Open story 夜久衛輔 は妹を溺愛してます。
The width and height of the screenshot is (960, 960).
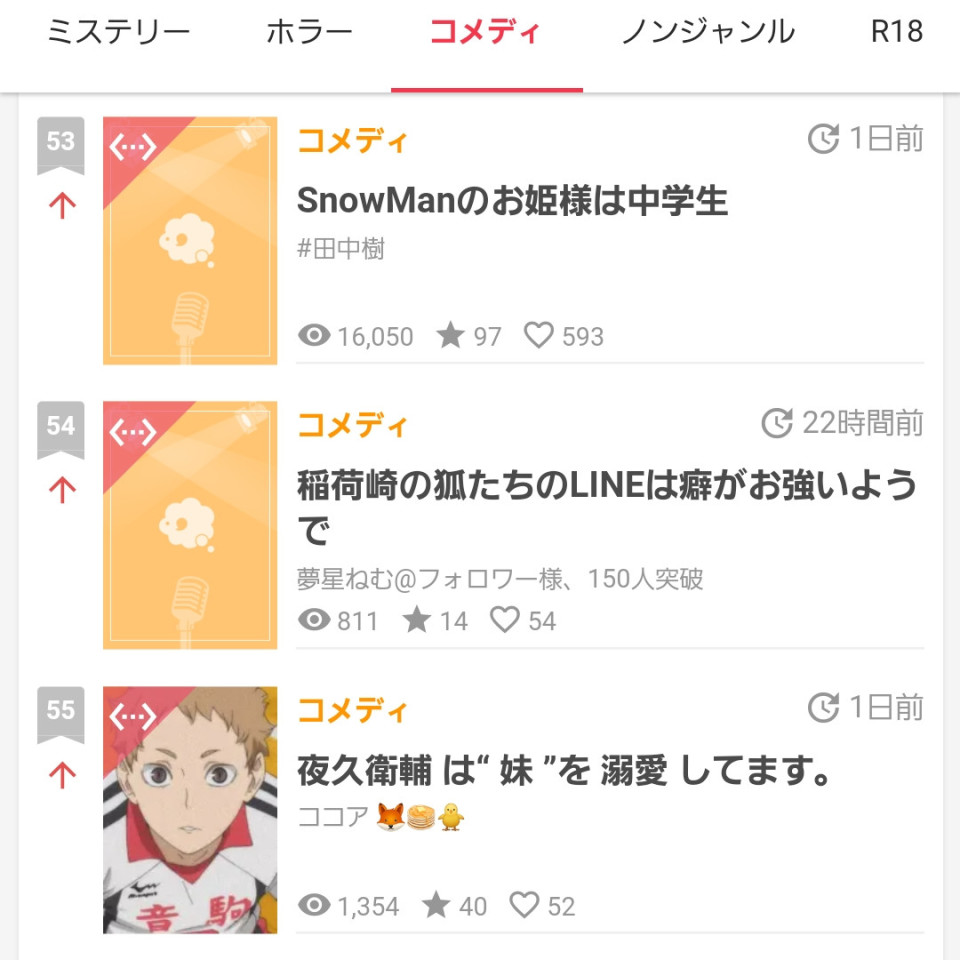pos(565,771)
